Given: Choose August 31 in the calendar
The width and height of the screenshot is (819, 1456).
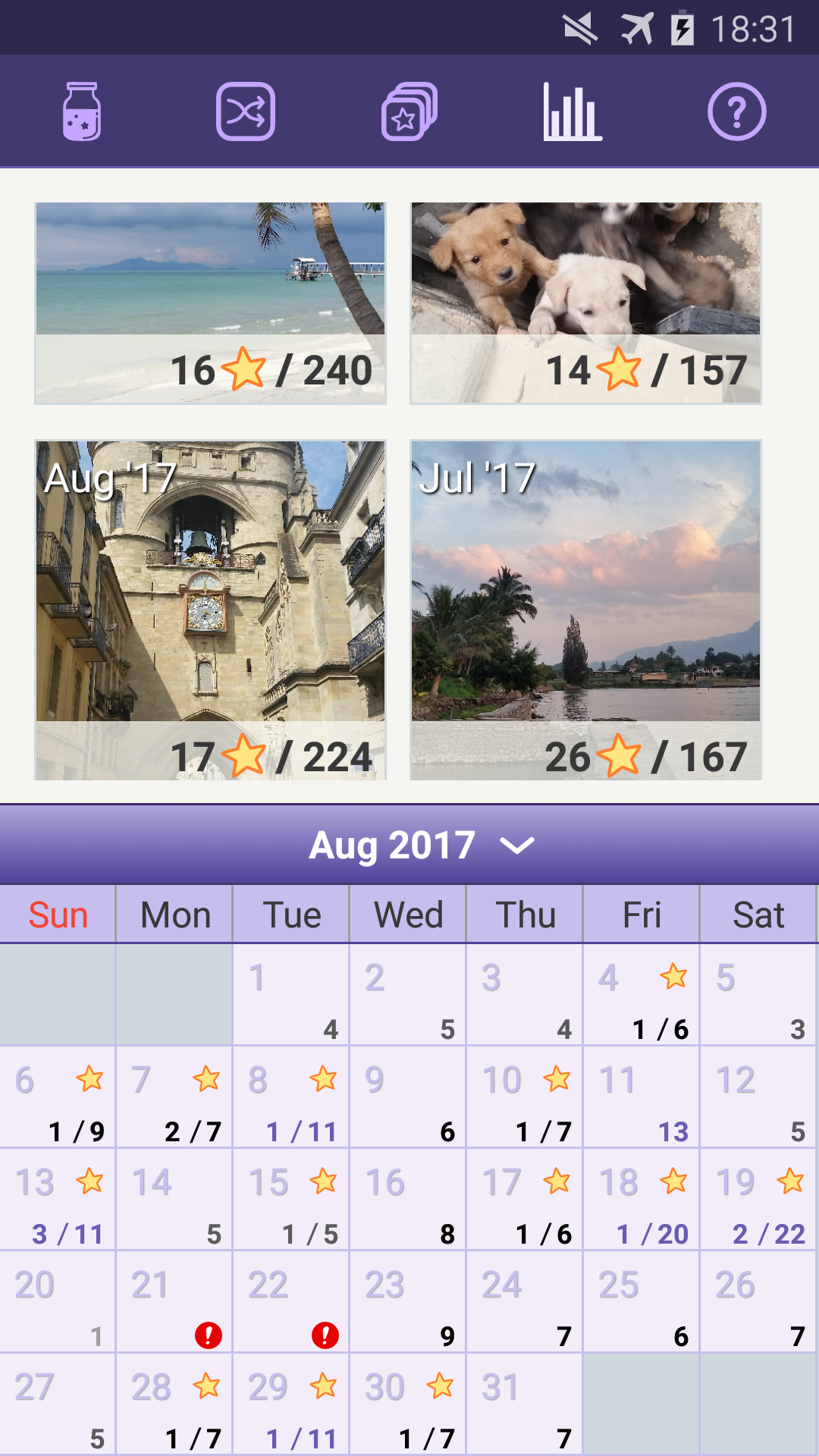Looking at the screenshot, I should click(525, 1404).
